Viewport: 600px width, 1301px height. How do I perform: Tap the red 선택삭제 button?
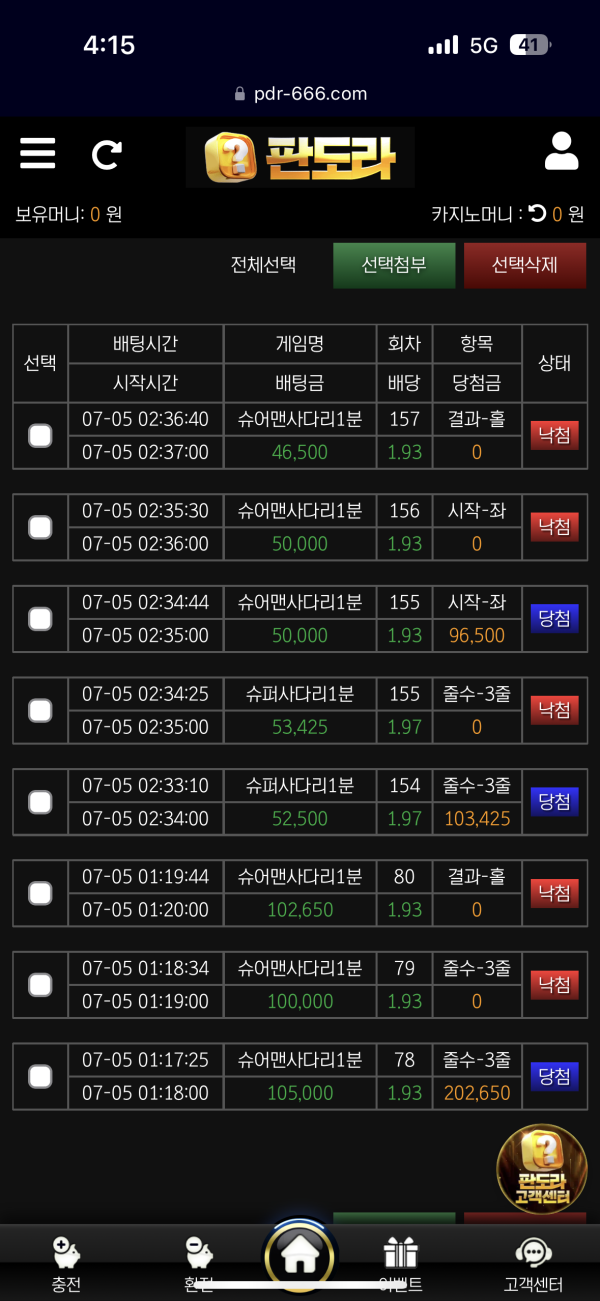tap(525, 265)
